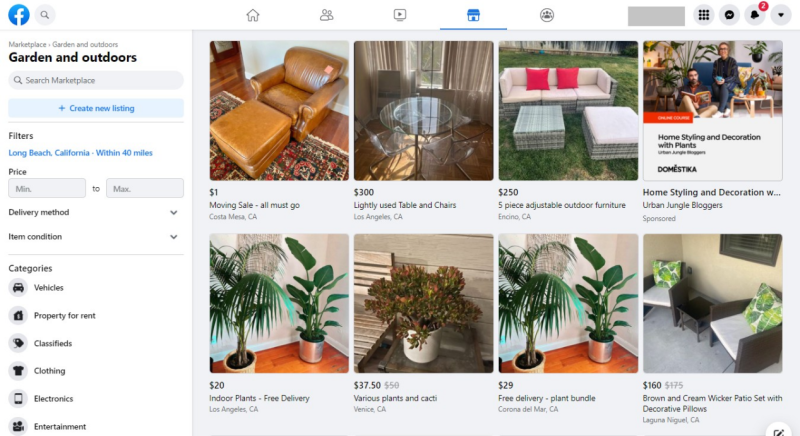Open the apps grid menu

pyautogui.click(x=704, y=15)
